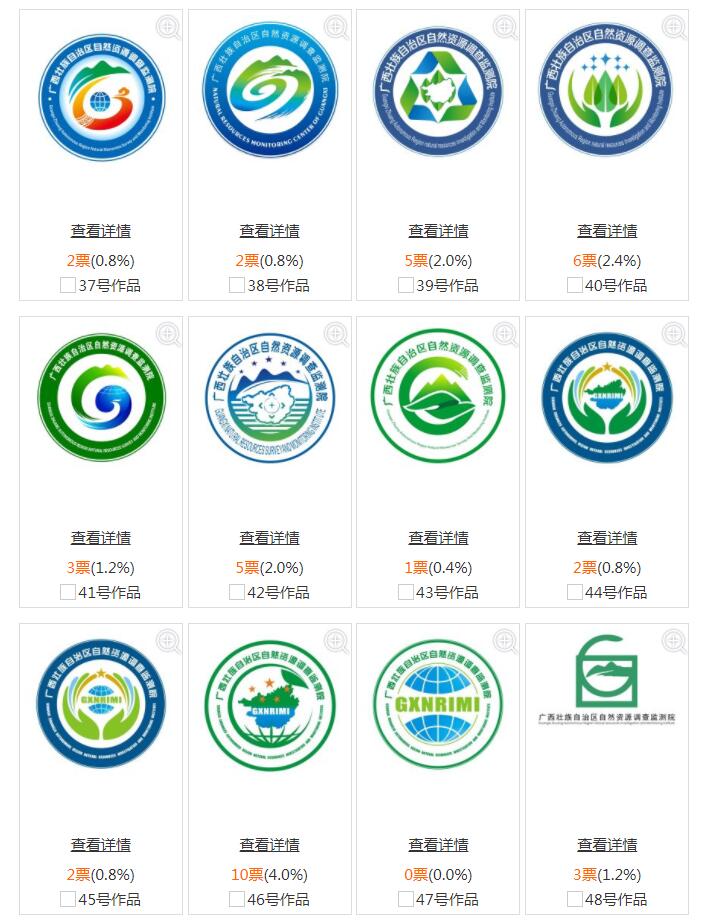Open the 46号作品 logo thumbnail
702x922 pixels.
[x=269, y=706]
